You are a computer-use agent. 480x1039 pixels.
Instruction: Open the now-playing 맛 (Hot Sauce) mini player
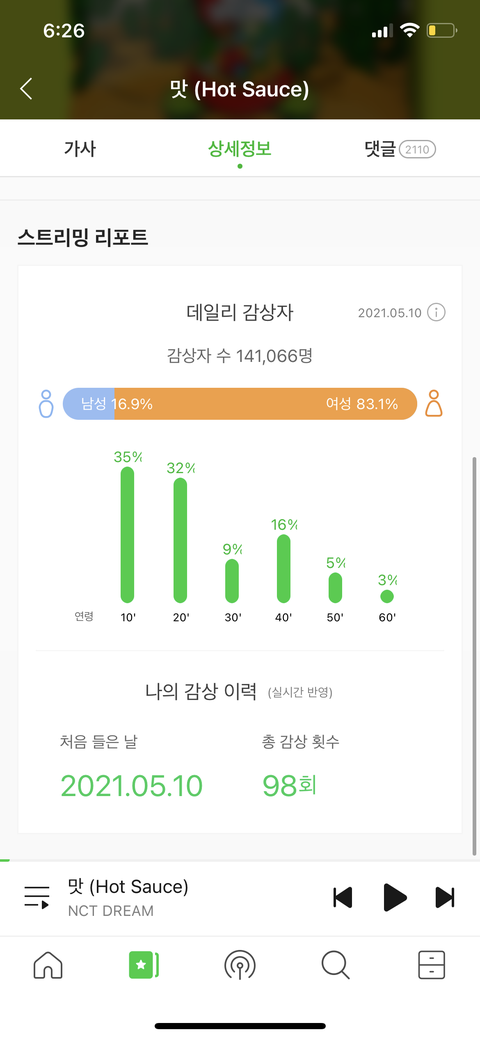128,898
